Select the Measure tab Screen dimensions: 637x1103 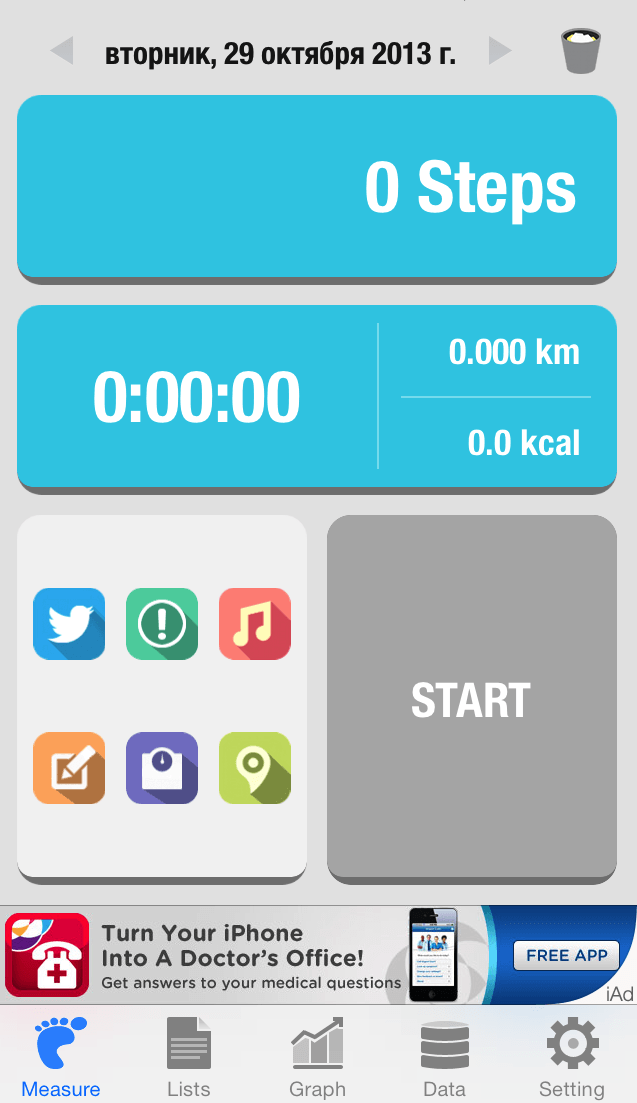click(61, 1056)
